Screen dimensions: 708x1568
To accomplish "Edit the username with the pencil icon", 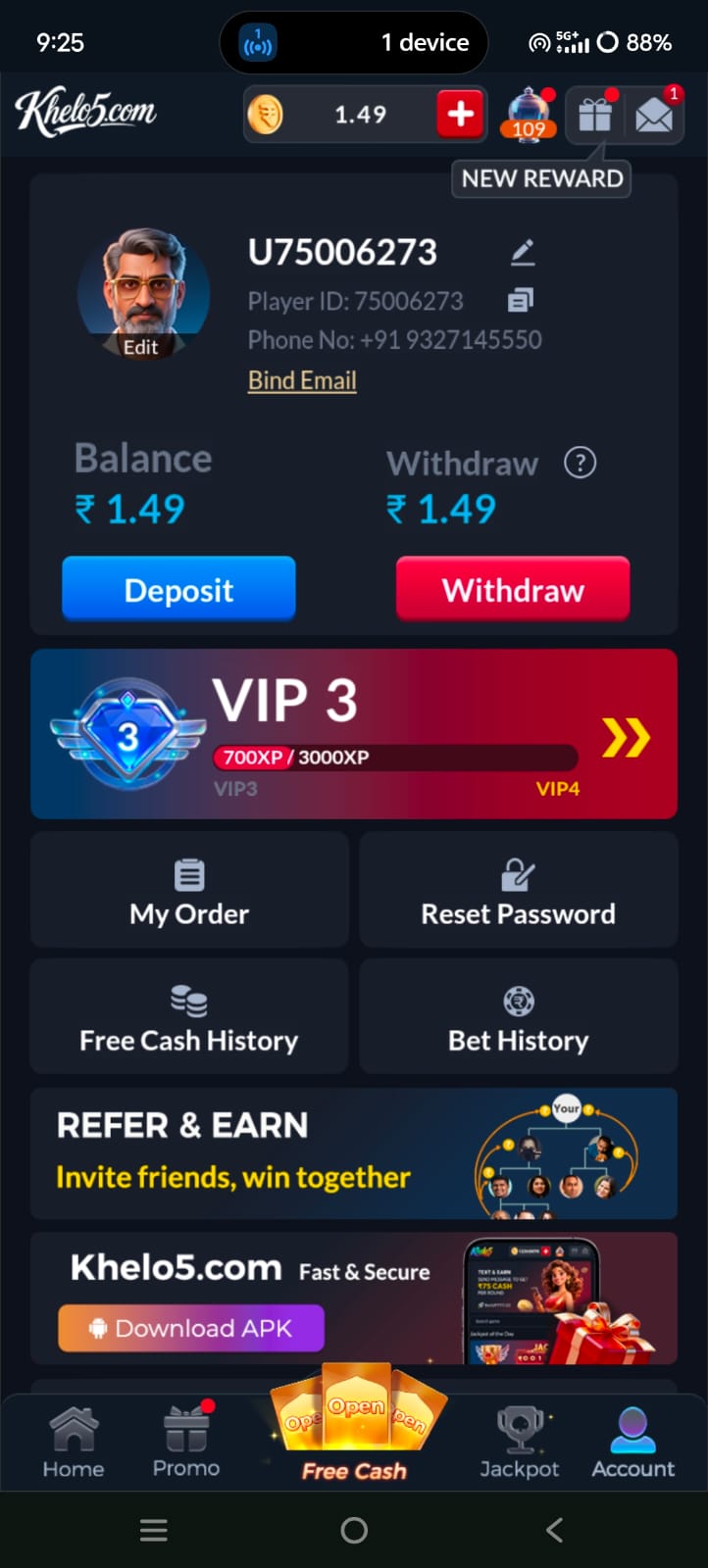I will [x=523, y=252].
